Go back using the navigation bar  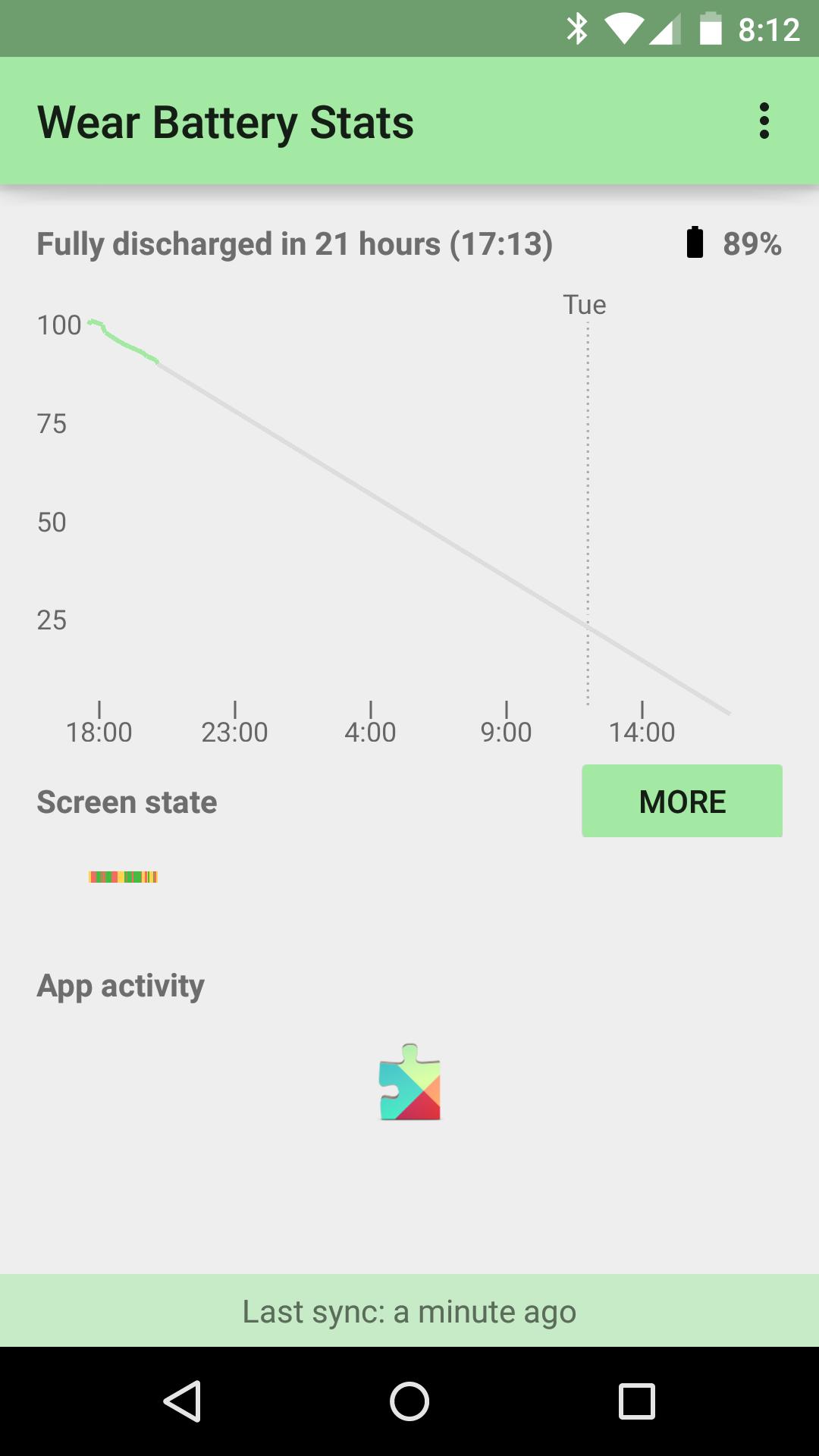[x=182, y=1401]
